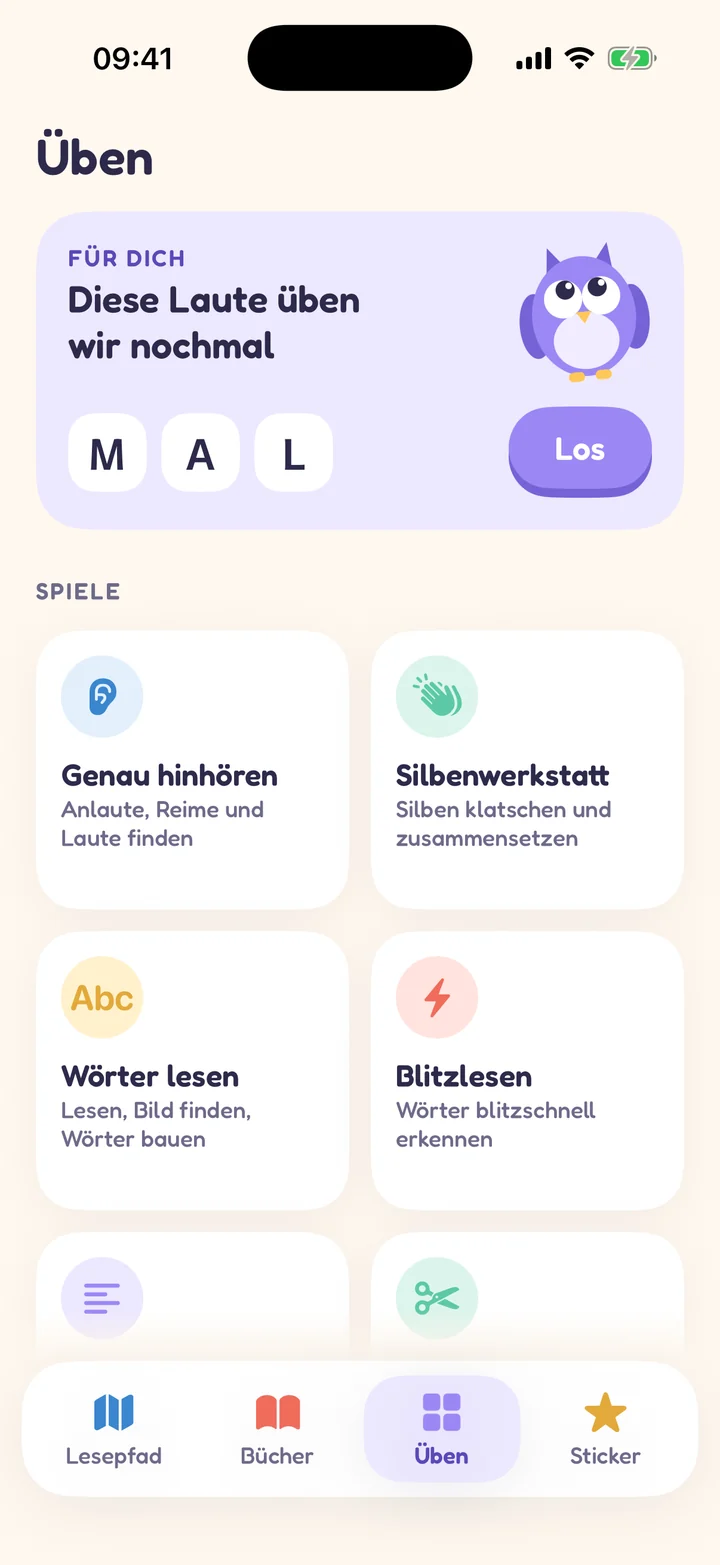This screenshot has height=1565, width=720.
Task: Launch the Wörter lesen game
Action: (192, 1070)
